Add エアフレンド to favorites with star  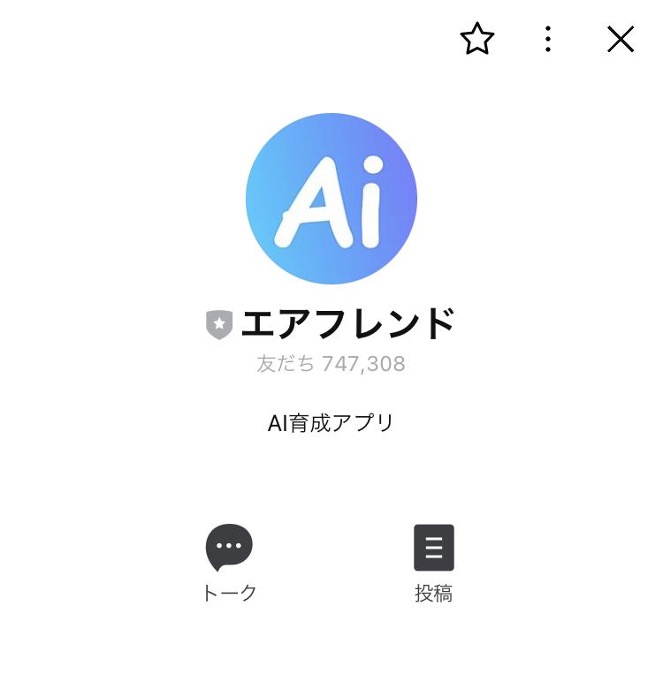477,39
